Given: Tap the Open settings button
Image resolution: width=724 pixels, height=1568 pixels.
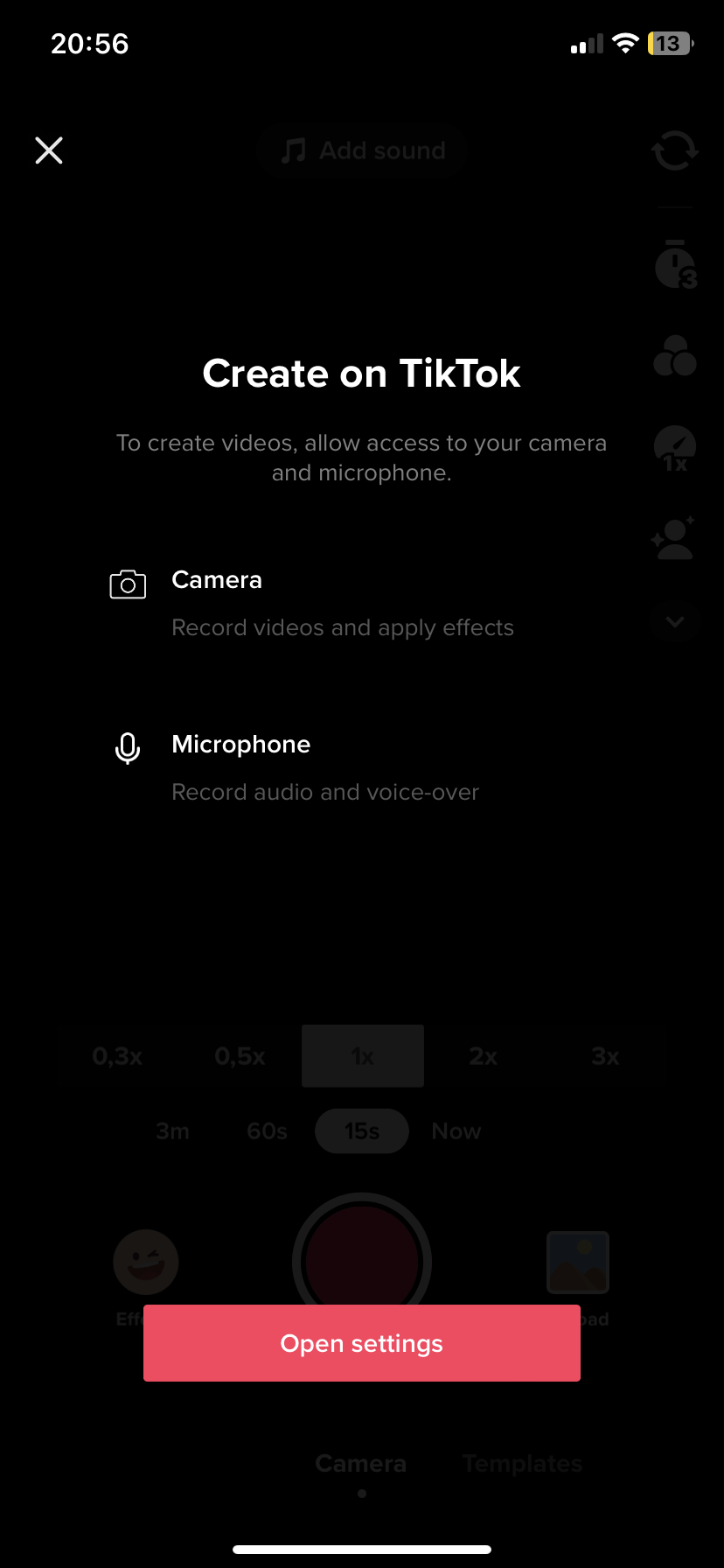Looking at the screenshot, I should coord(362,1343).
